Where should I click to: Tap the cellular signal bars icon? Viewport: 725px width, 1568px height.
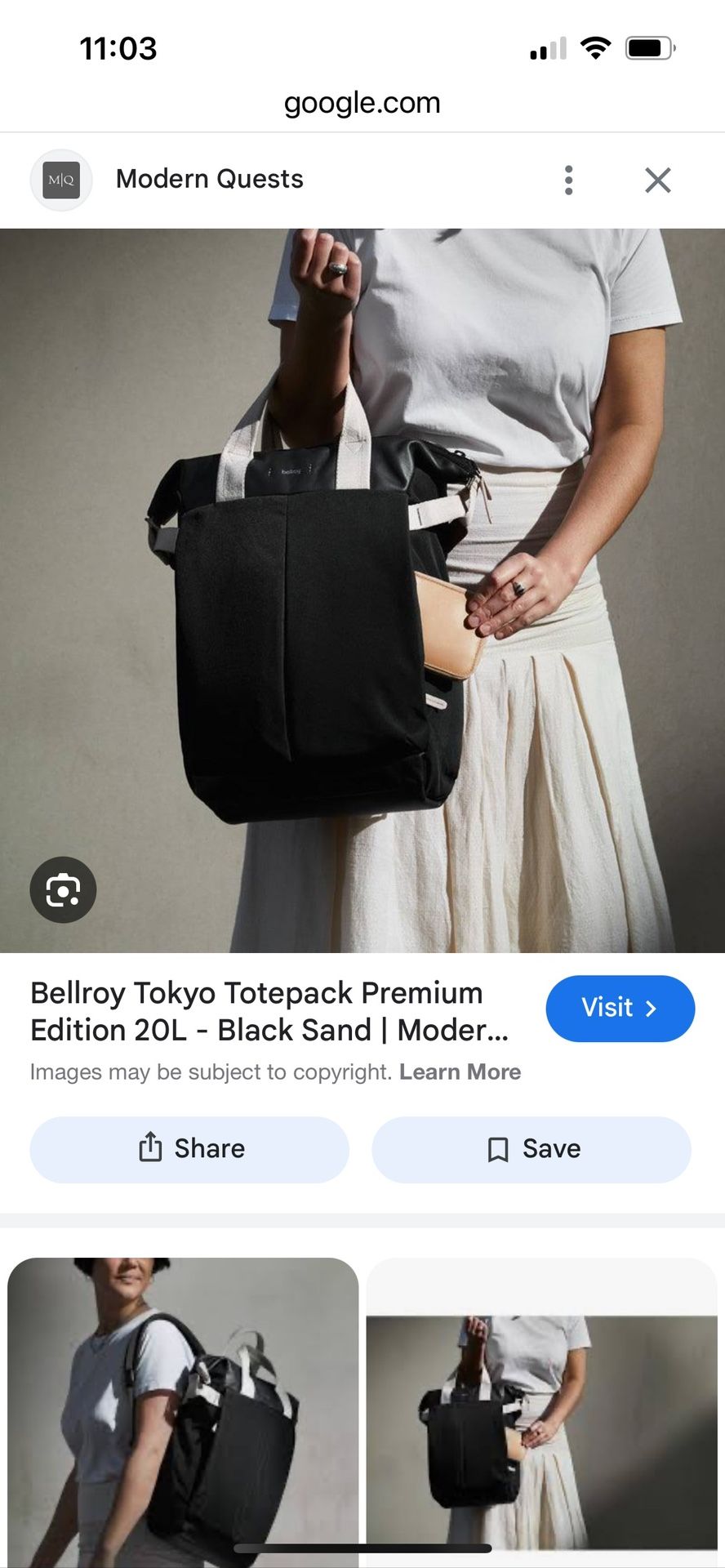548,48
